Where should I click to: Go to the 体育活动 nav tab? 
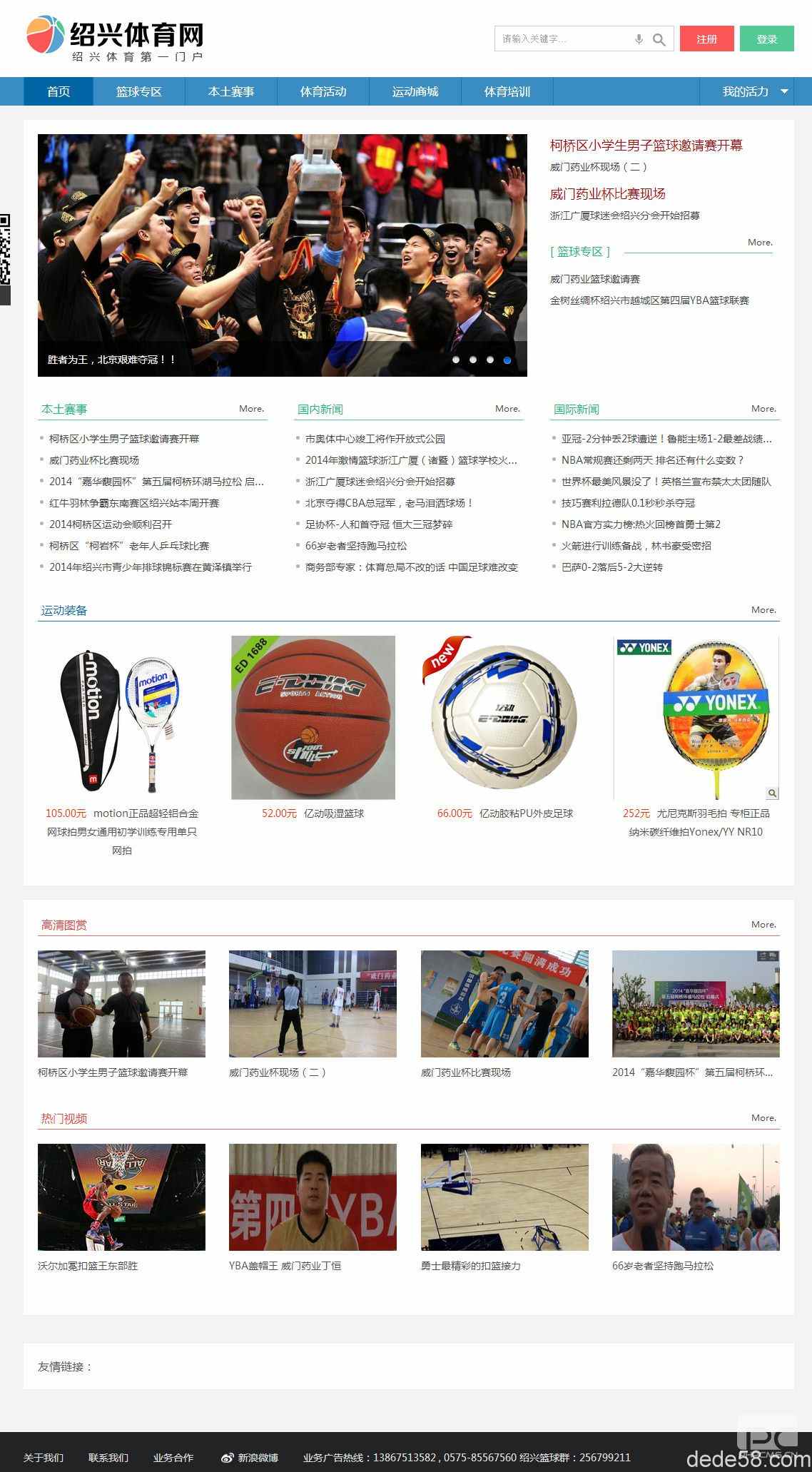323,91
